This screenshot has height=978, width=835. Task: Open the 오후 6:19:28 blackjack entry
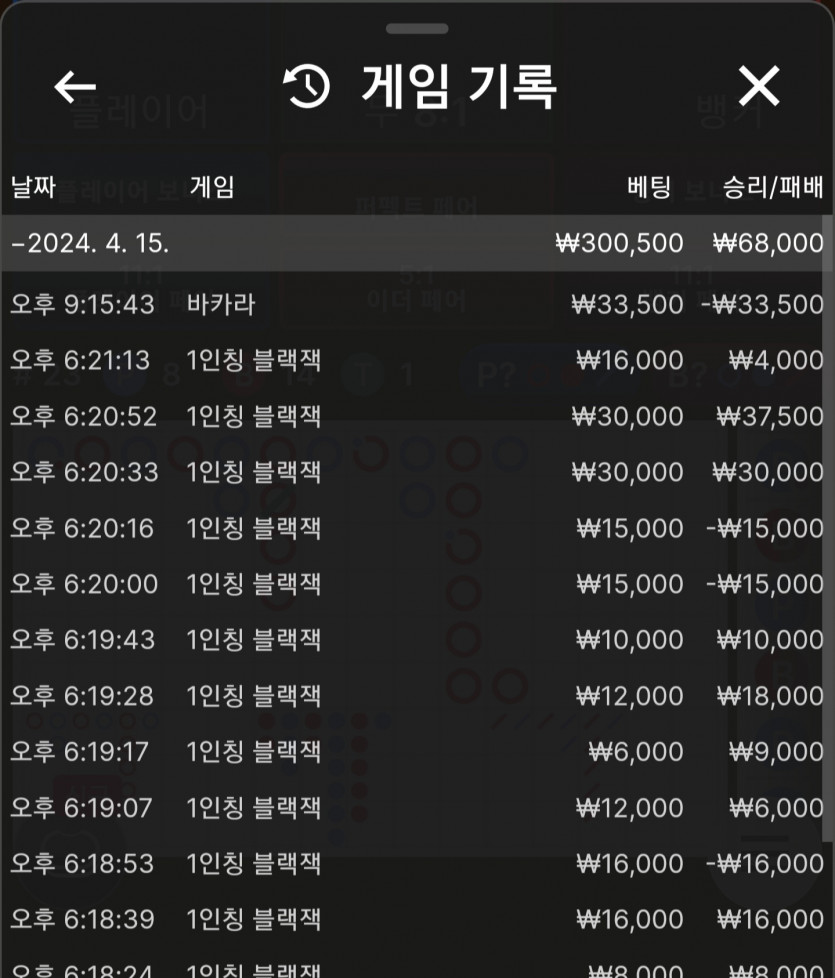(x=416, y=695)
